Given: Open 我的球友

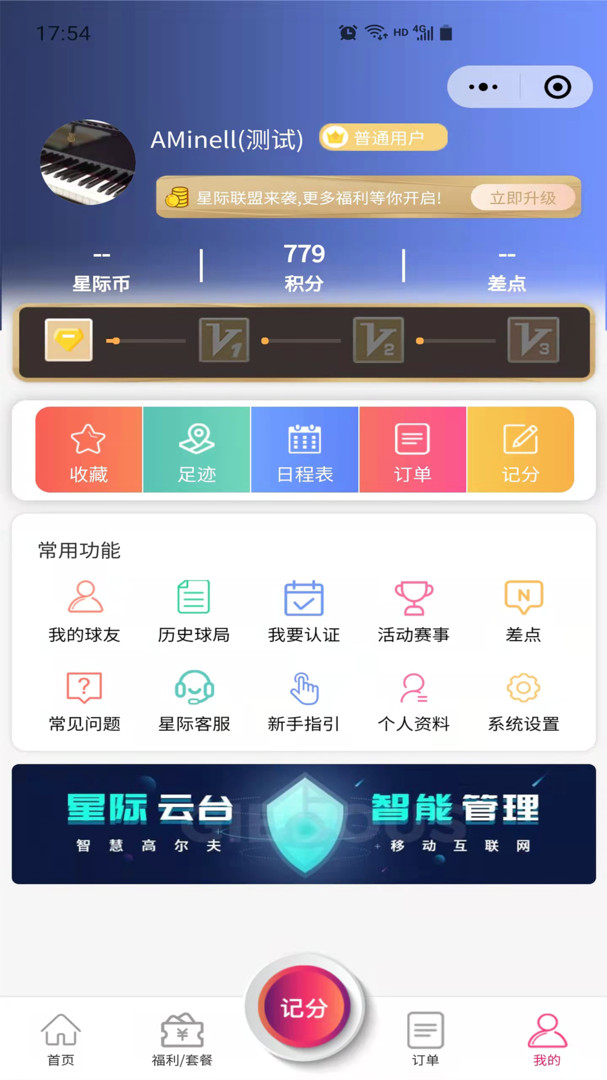Looking at the screenshot, I should point(85,612).
